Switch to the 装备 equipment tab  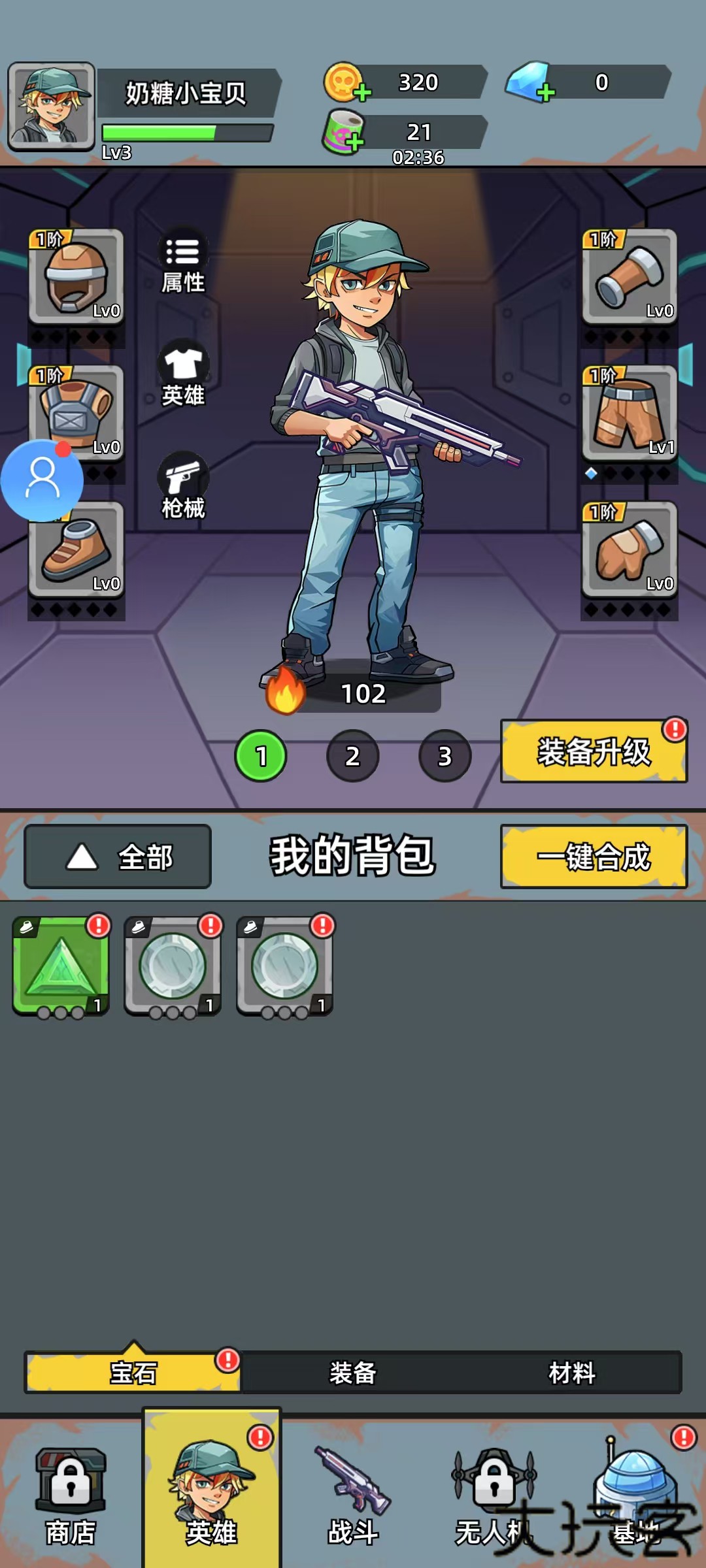353,1373
